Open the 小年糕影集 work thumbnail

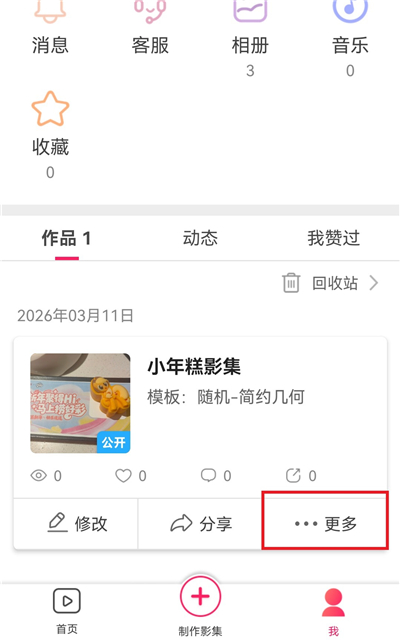80,403
